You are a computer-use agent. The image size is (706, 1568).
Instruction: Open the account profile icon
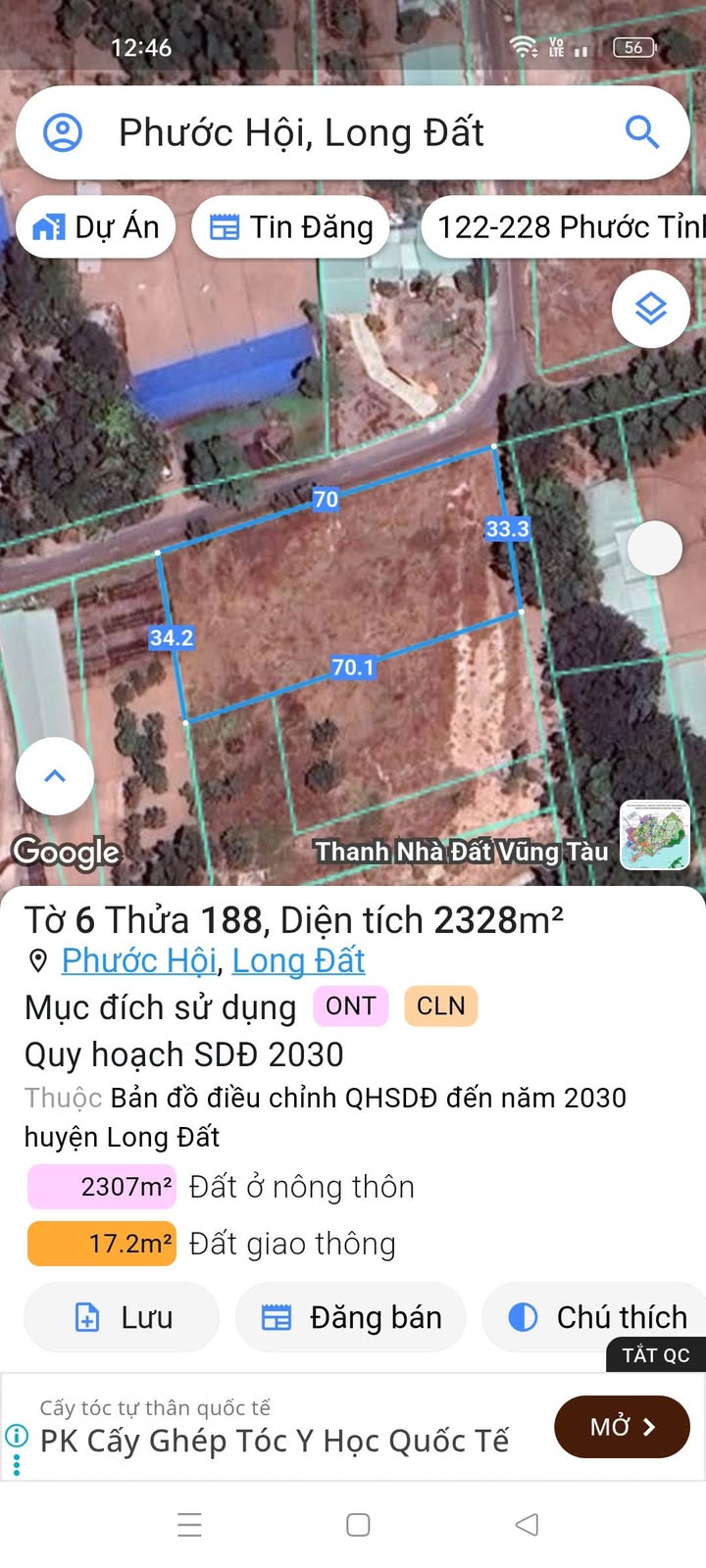(x=64, y=132)
